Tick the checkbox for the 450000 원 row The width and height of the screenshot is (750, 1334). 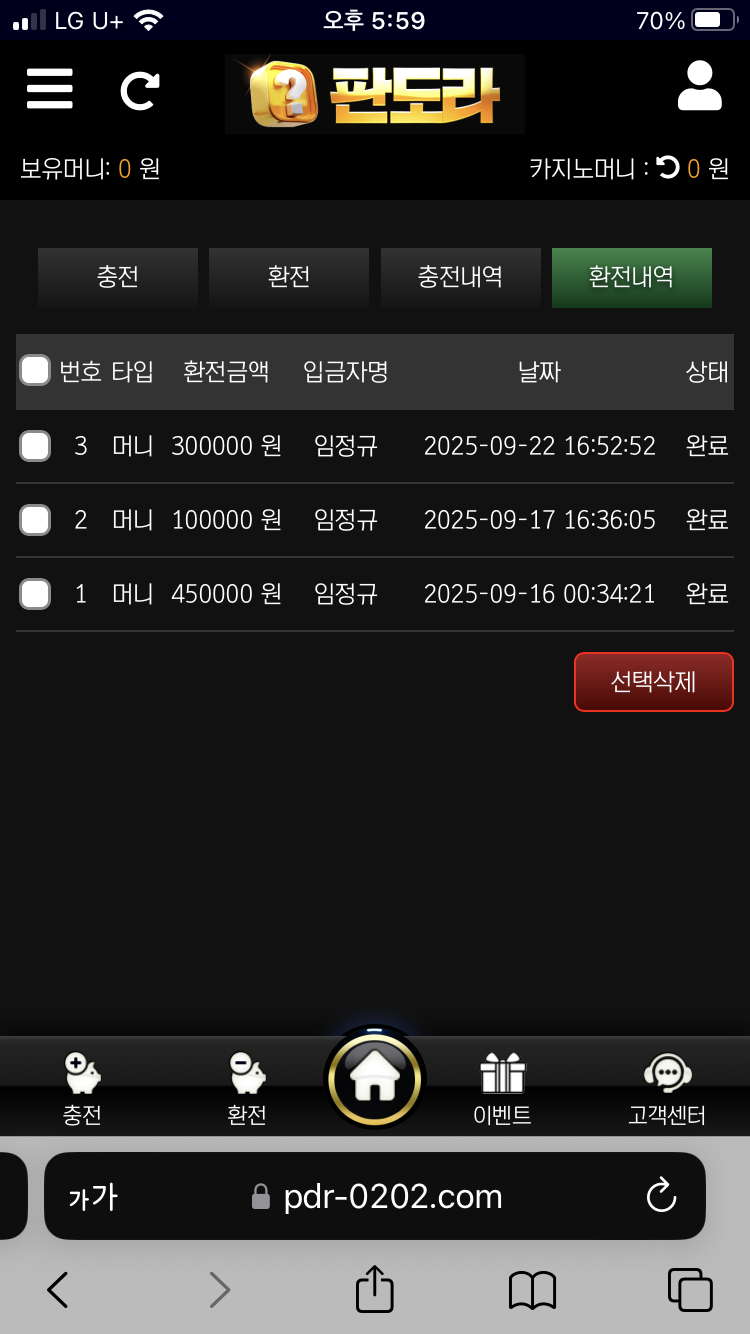35,594
